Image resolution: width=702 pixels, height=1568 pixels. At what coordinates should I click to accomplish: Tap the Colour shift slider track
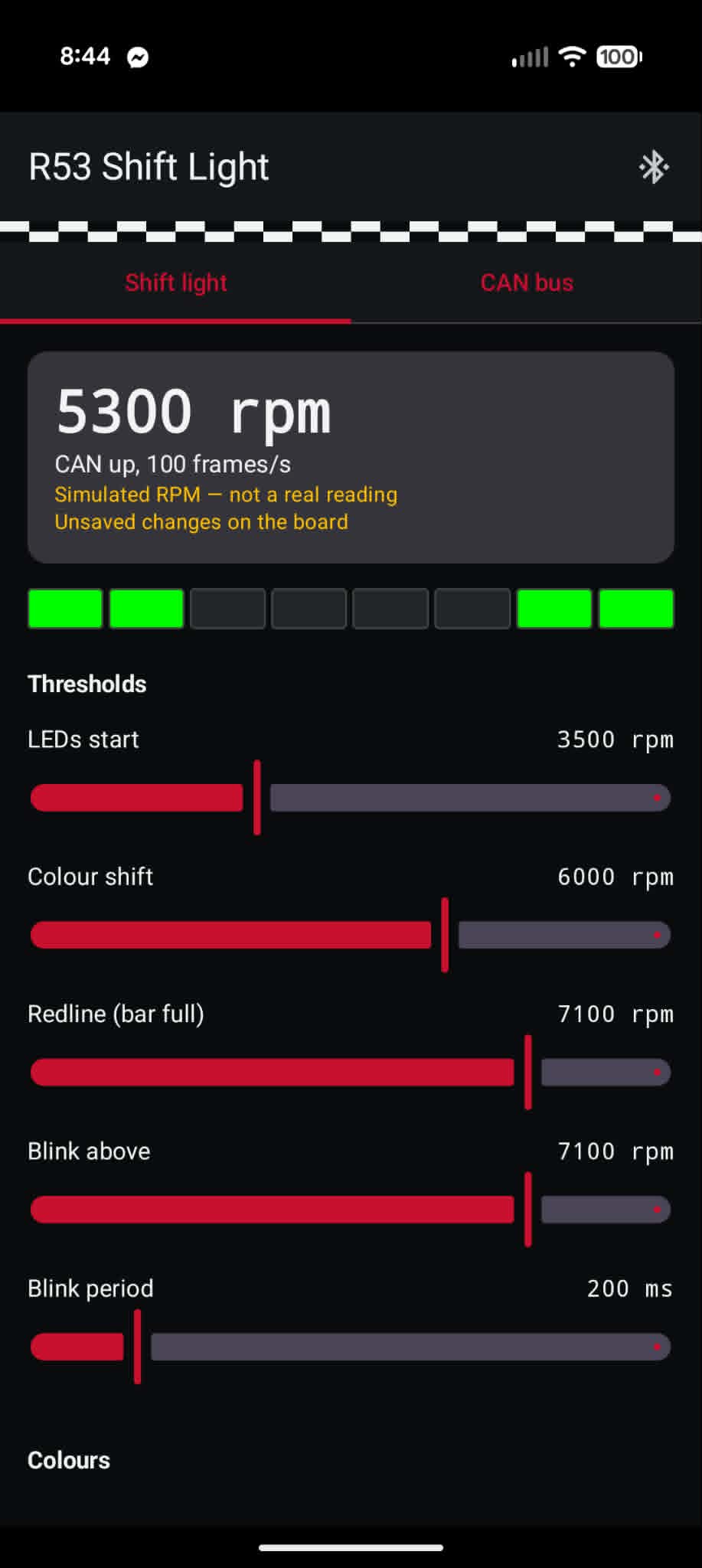[x=351, y=935]
